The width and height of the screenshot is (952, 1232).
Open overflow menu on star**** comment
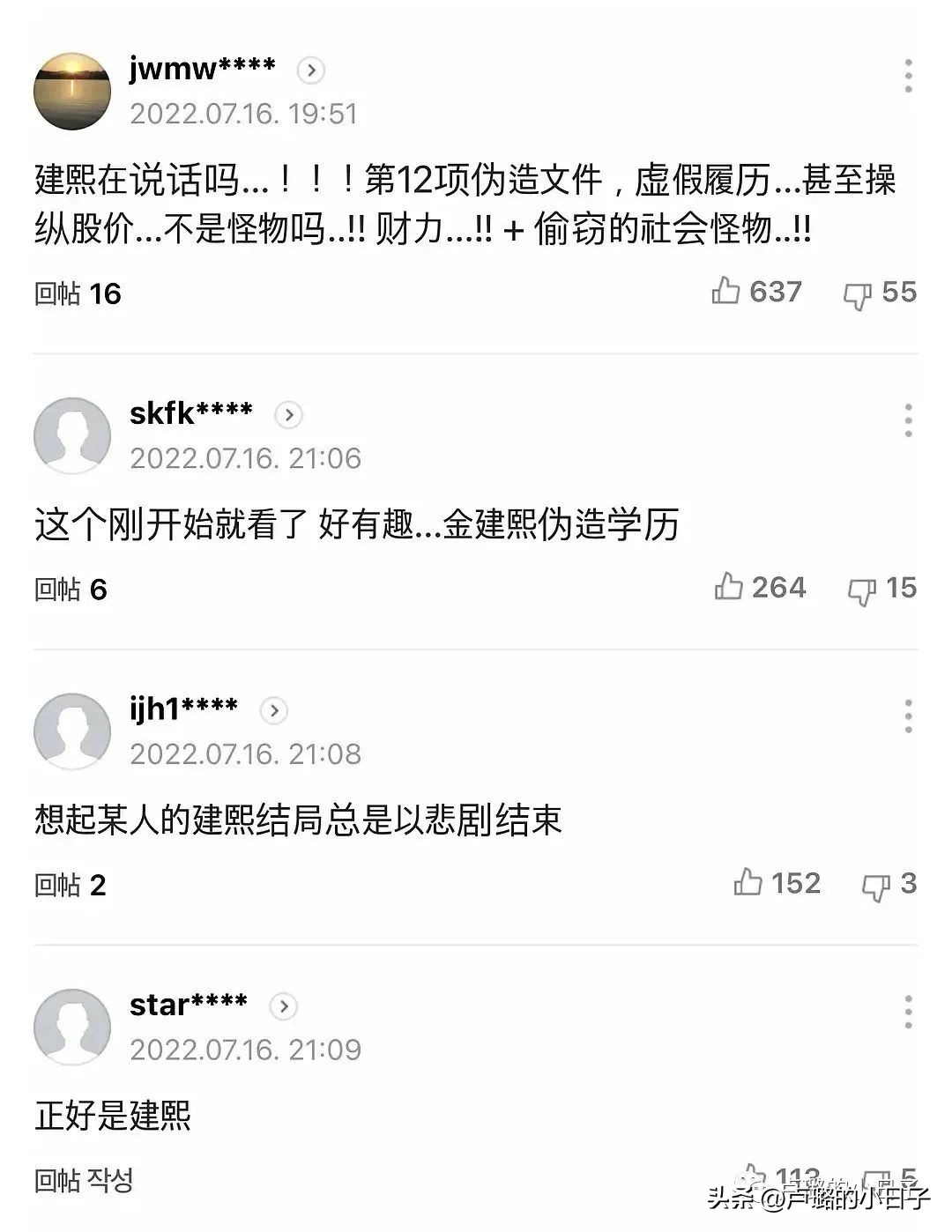coord(909,1012)
